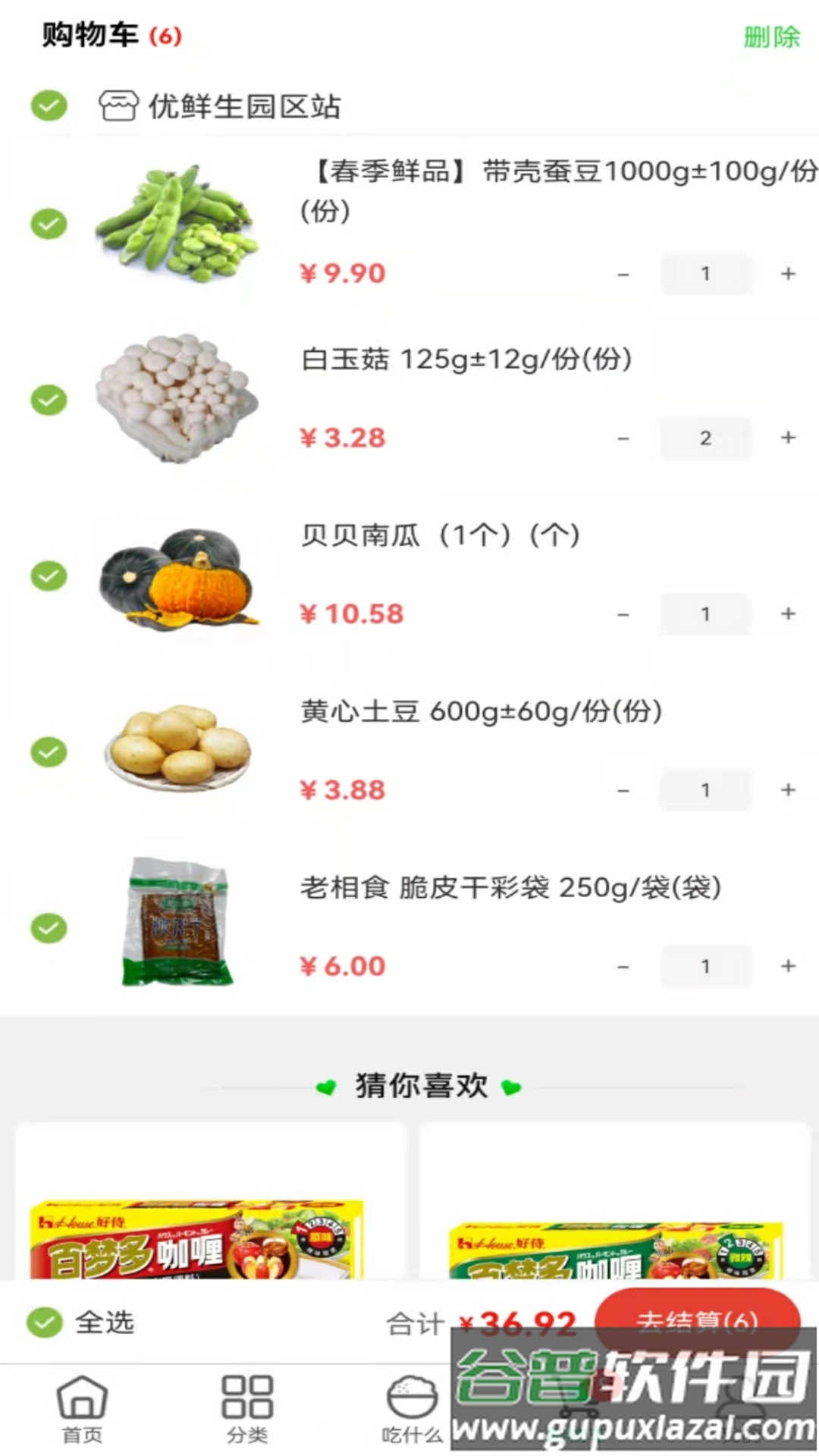Toggle the 全选 select-all checkbox
The image size is (819, 1456).
coord(44,1323)
